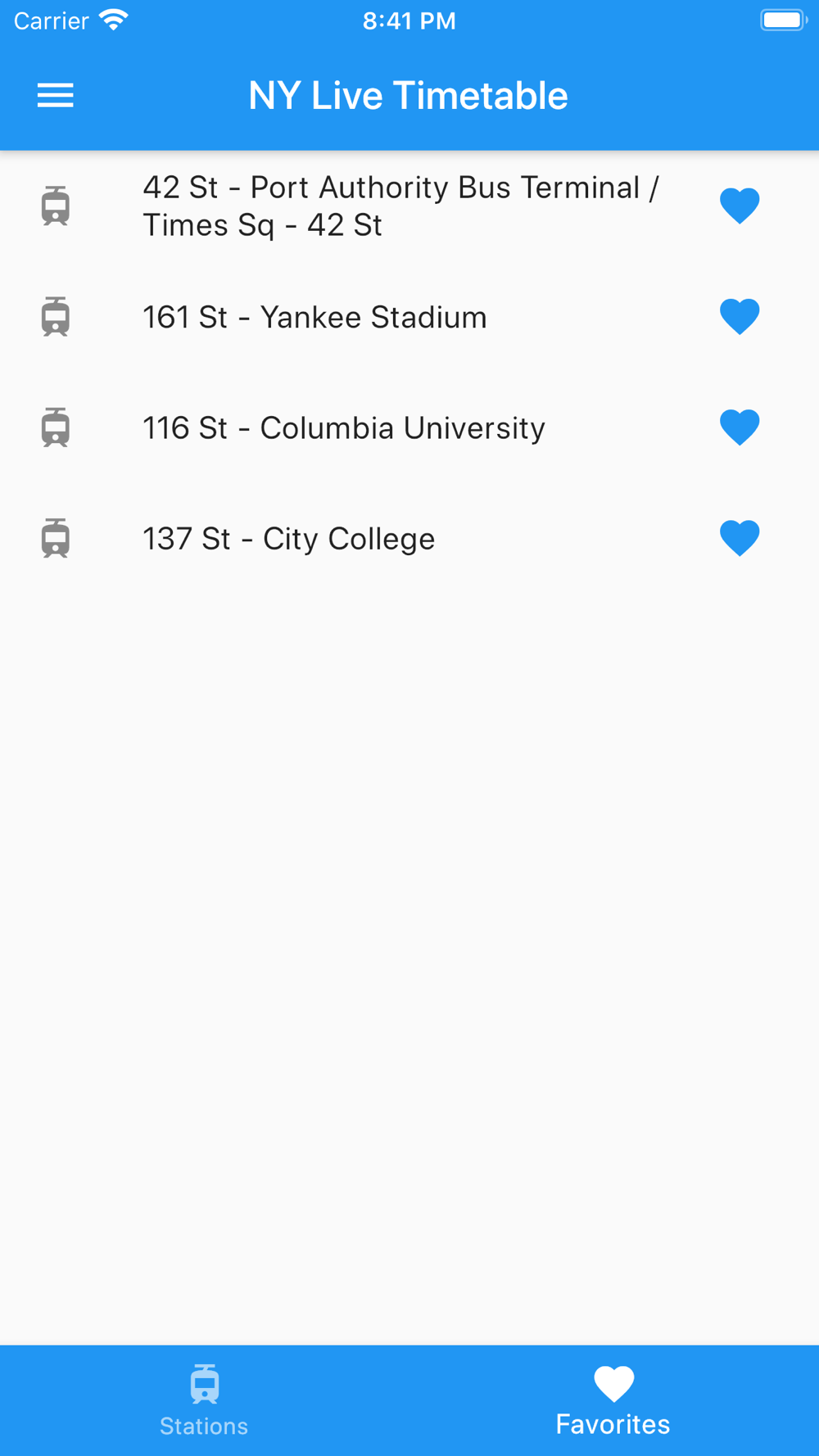Viewport: 819px width, 1456px height.
Task: Open the hamburger drawer menu
Action: pos(56,96)
